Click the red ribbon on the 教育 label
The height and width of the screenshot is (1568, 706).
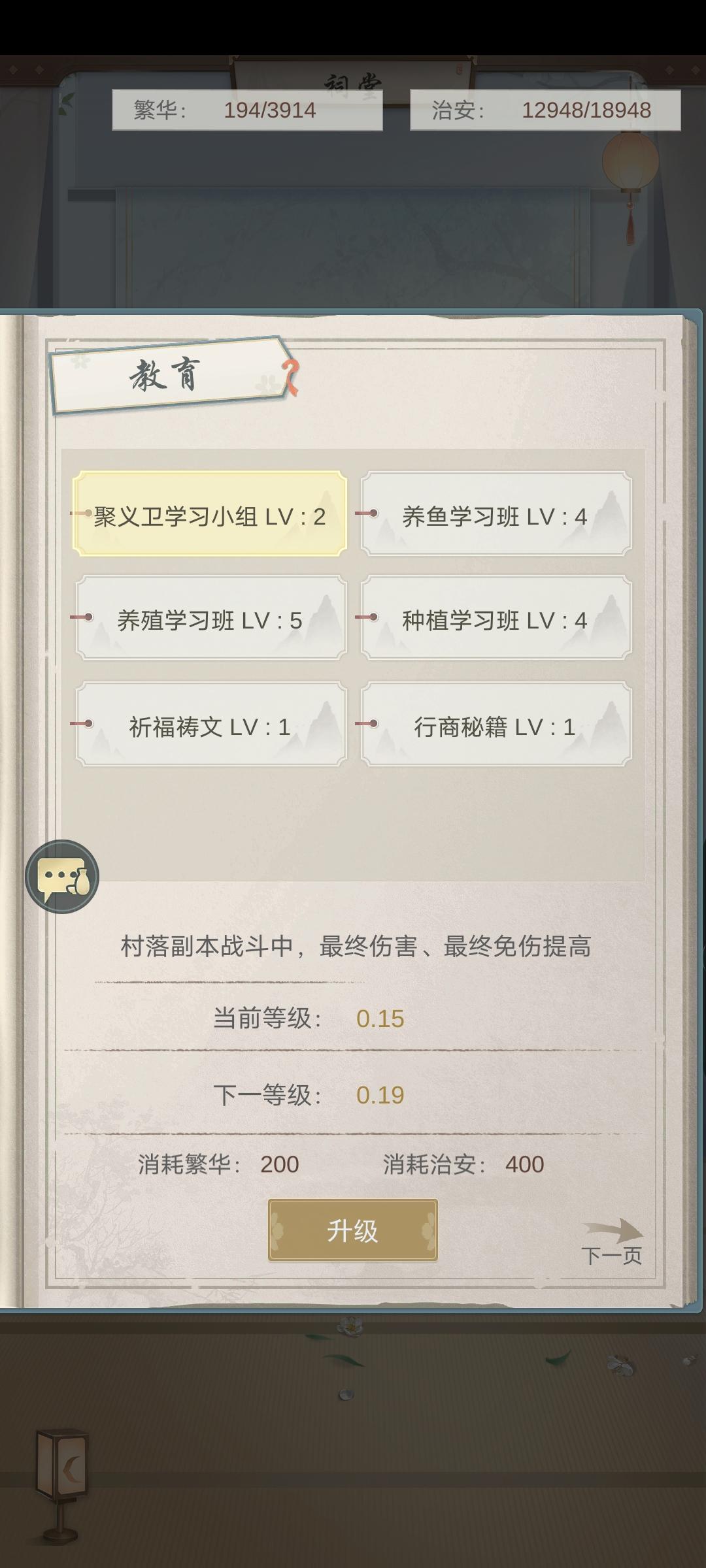click(x=291, y=379)
